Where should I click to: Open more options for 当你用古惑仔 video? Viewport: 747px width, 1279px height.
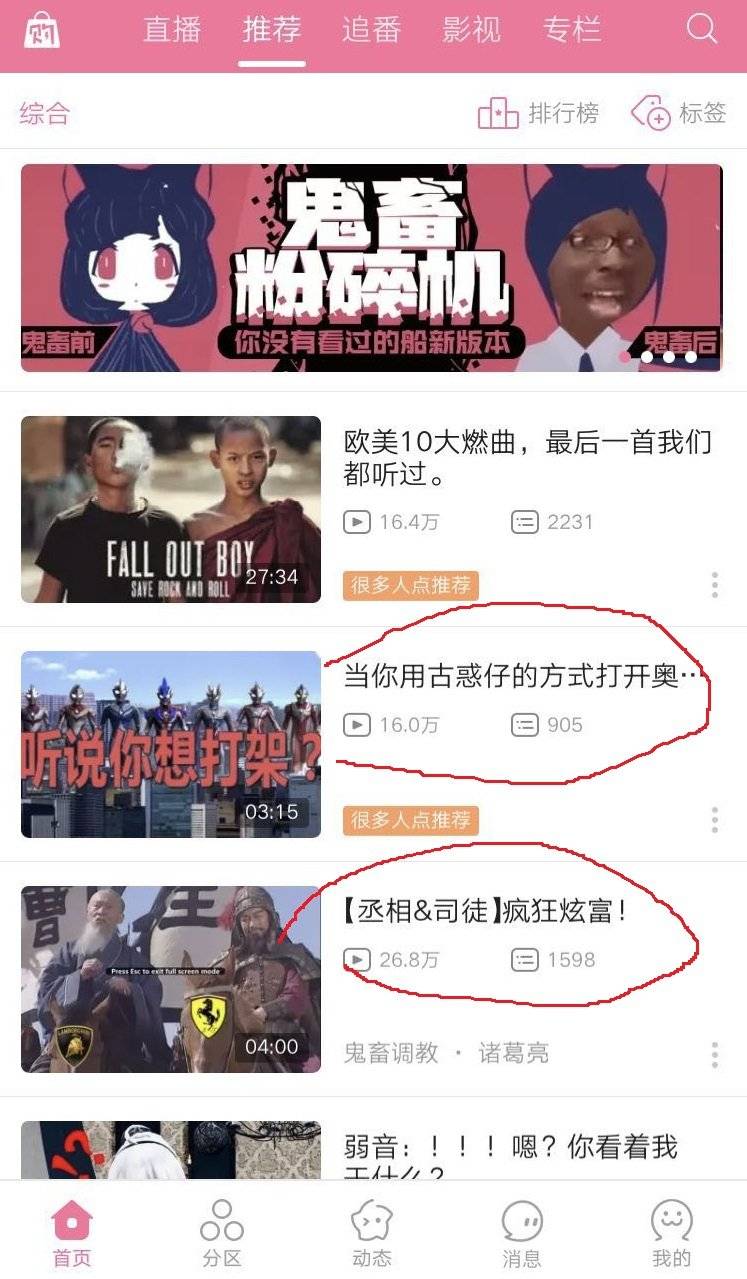(x=714, y=820)
